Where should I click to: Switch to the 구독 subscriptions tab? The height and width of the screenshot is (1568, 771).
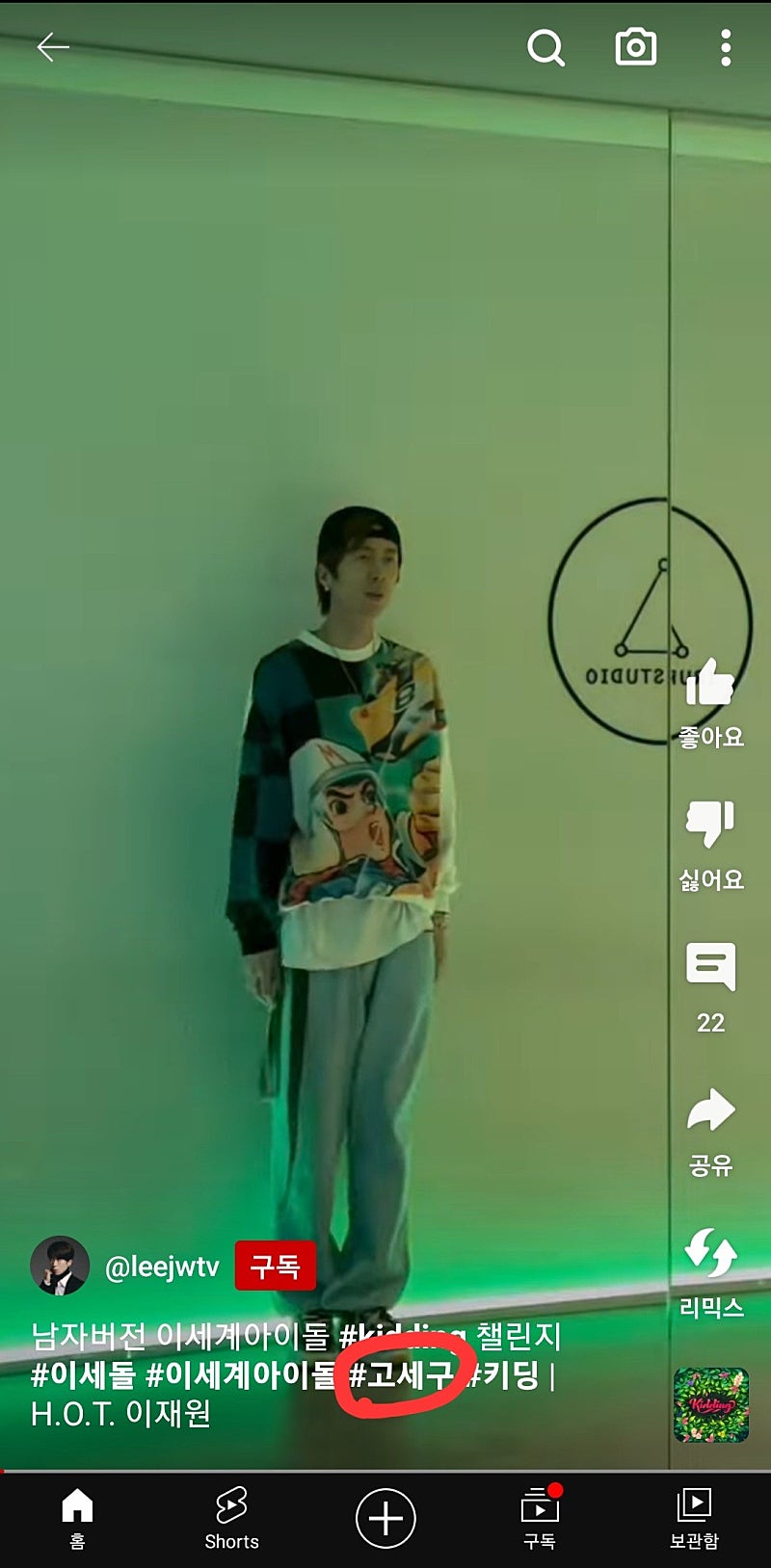click(539, 1518)
